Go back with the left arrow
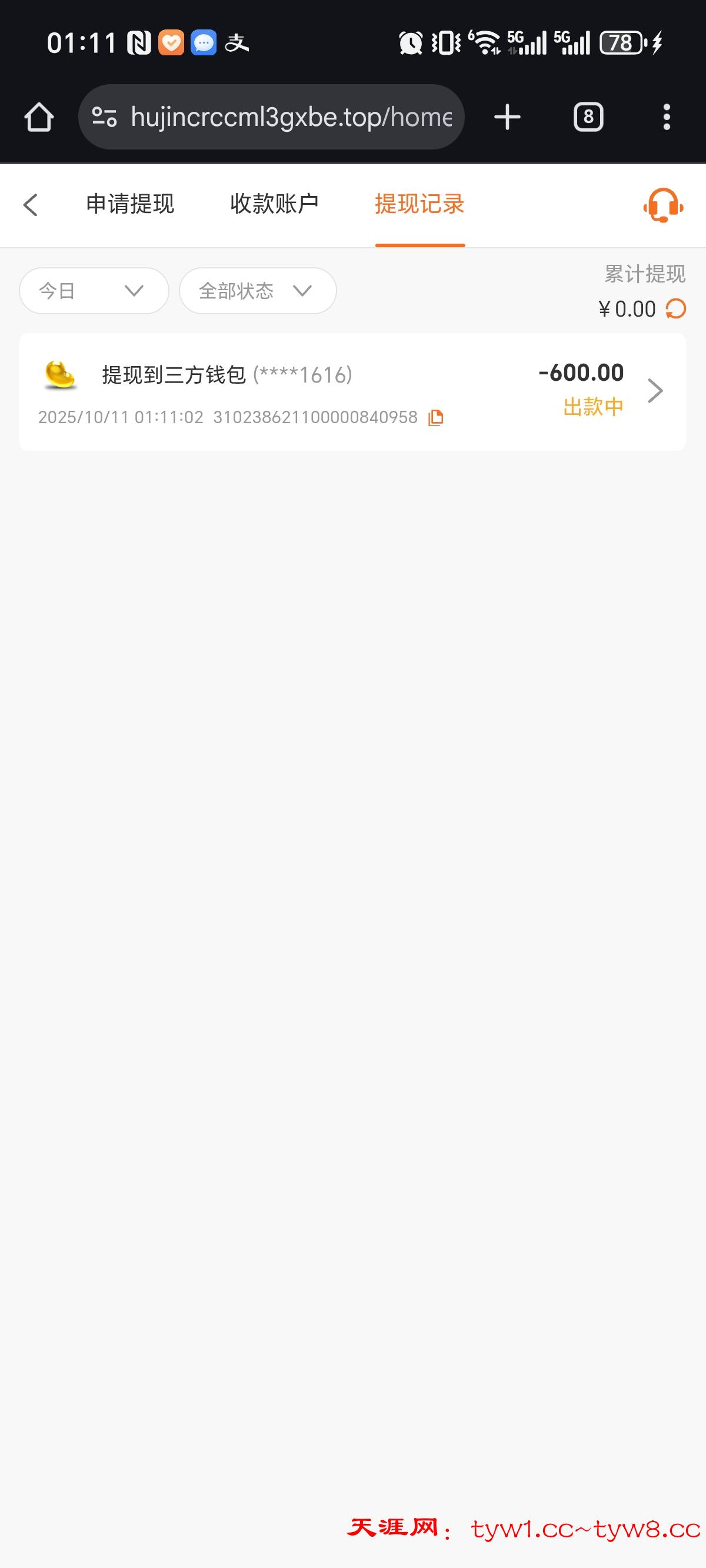706x1568 pixels. coord(31,204)
